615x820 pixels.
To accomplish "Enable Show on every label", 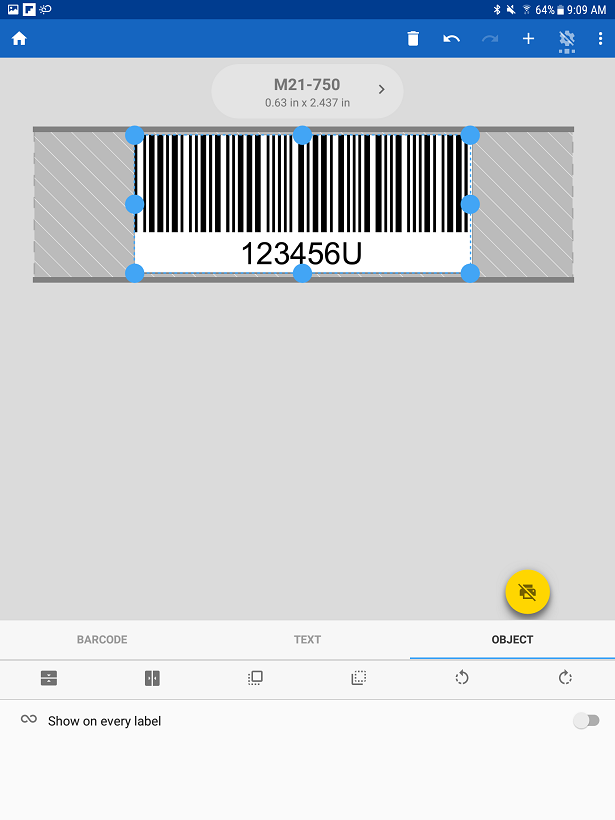I will coord(586,721).
